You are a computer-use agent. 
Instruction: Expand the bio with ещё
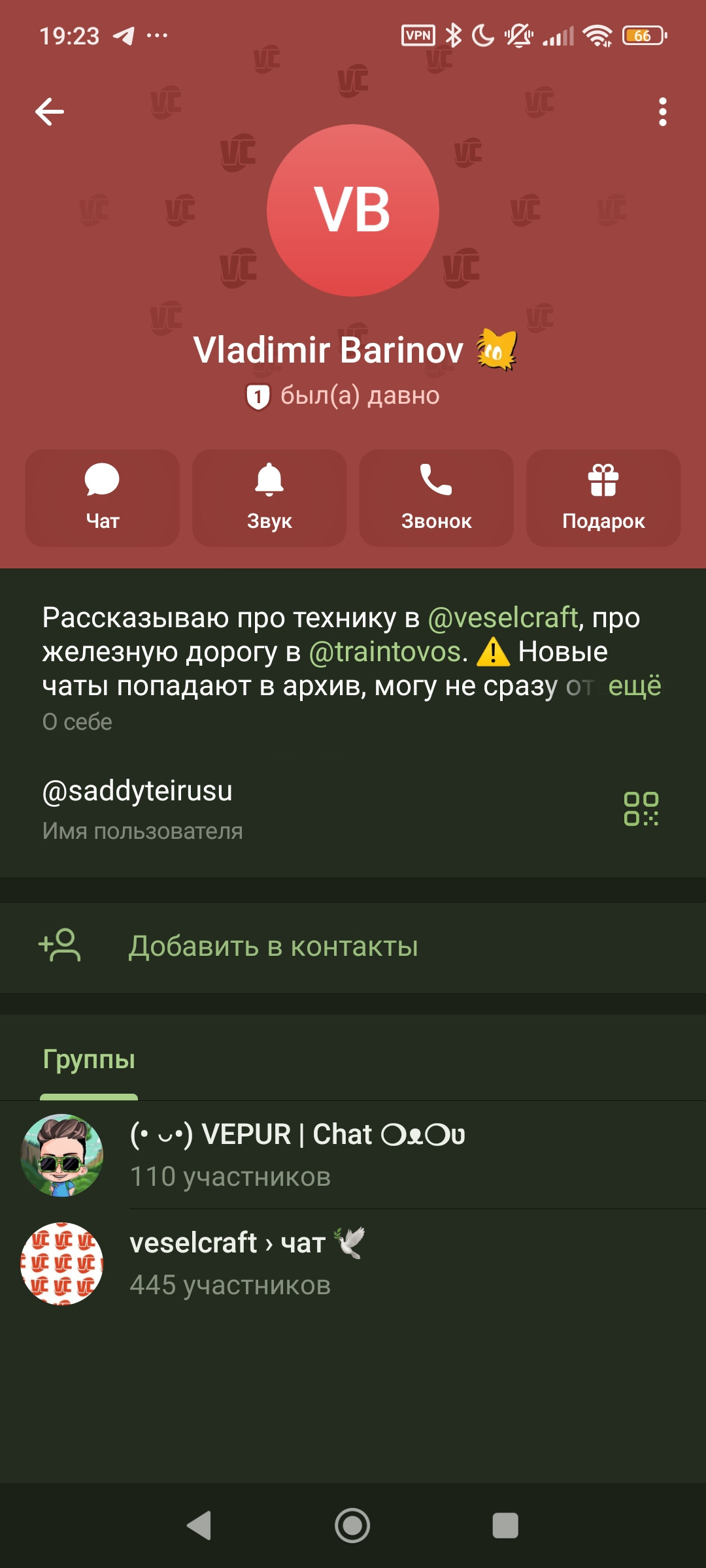coord(634,686)
